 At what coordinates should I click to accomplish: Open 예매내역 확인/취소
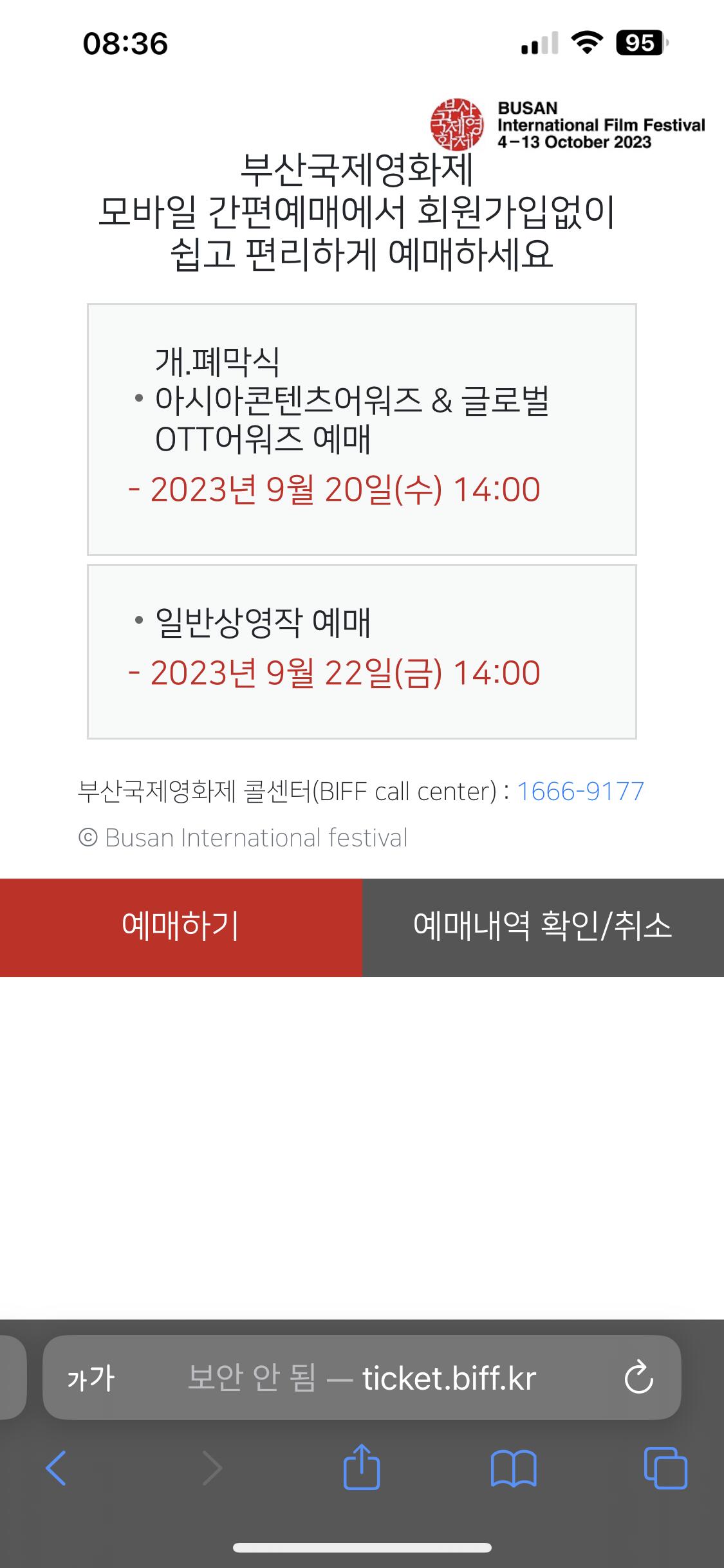pos(543,928)
